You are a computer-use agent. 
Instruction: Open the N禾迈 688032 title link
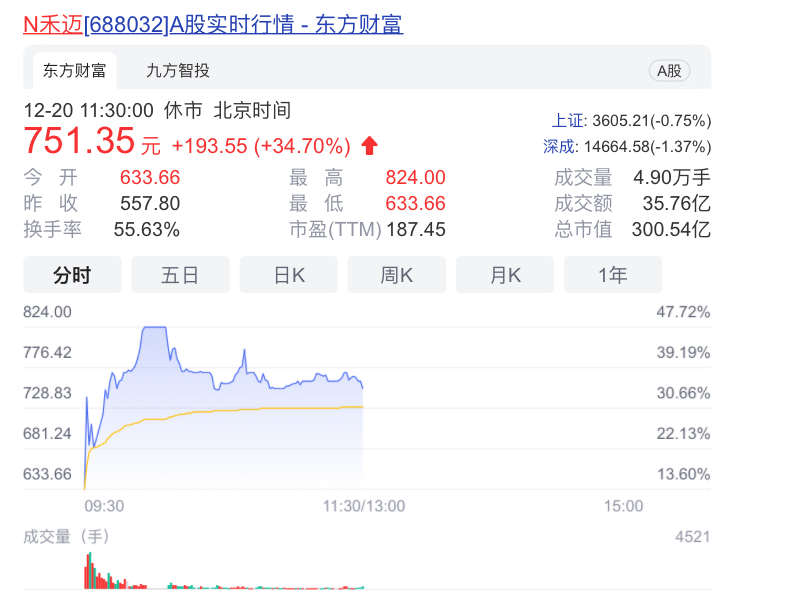pyautogui.click(x=212, y=24)
